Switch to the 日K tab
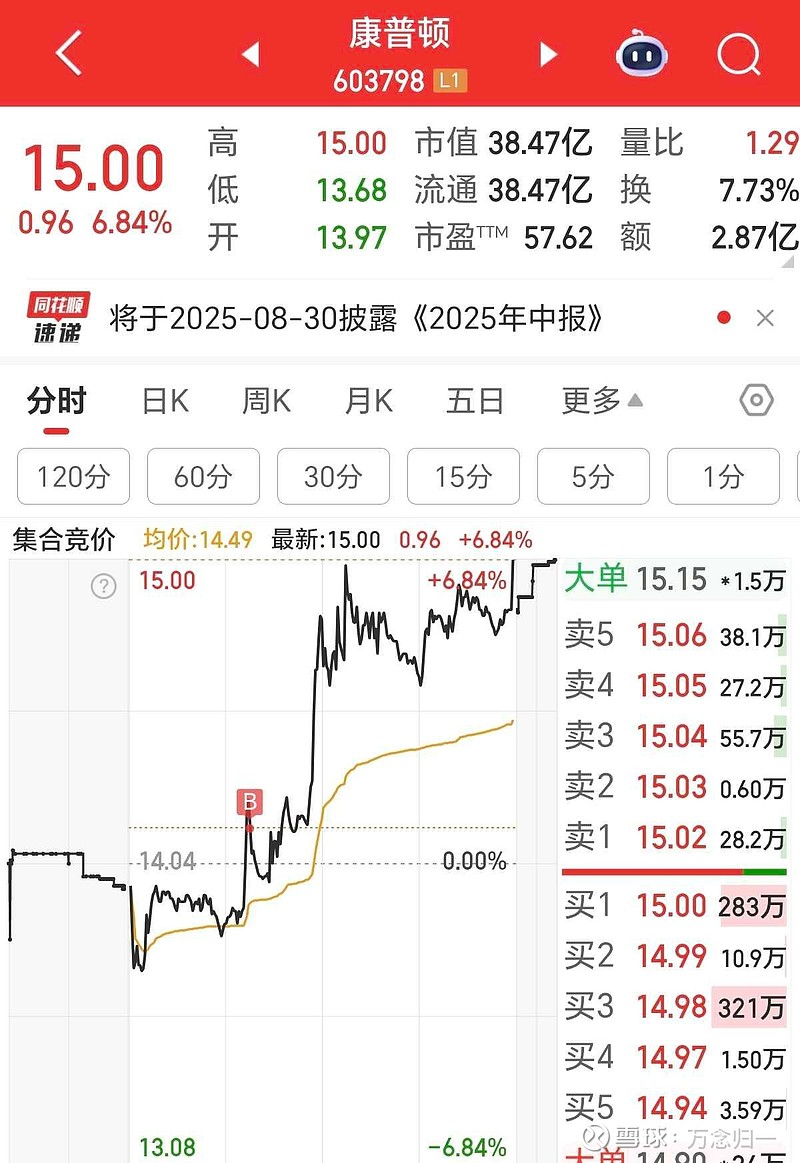Image resolution: width=800 pixels, height=1163 pixels. point(165,402)
